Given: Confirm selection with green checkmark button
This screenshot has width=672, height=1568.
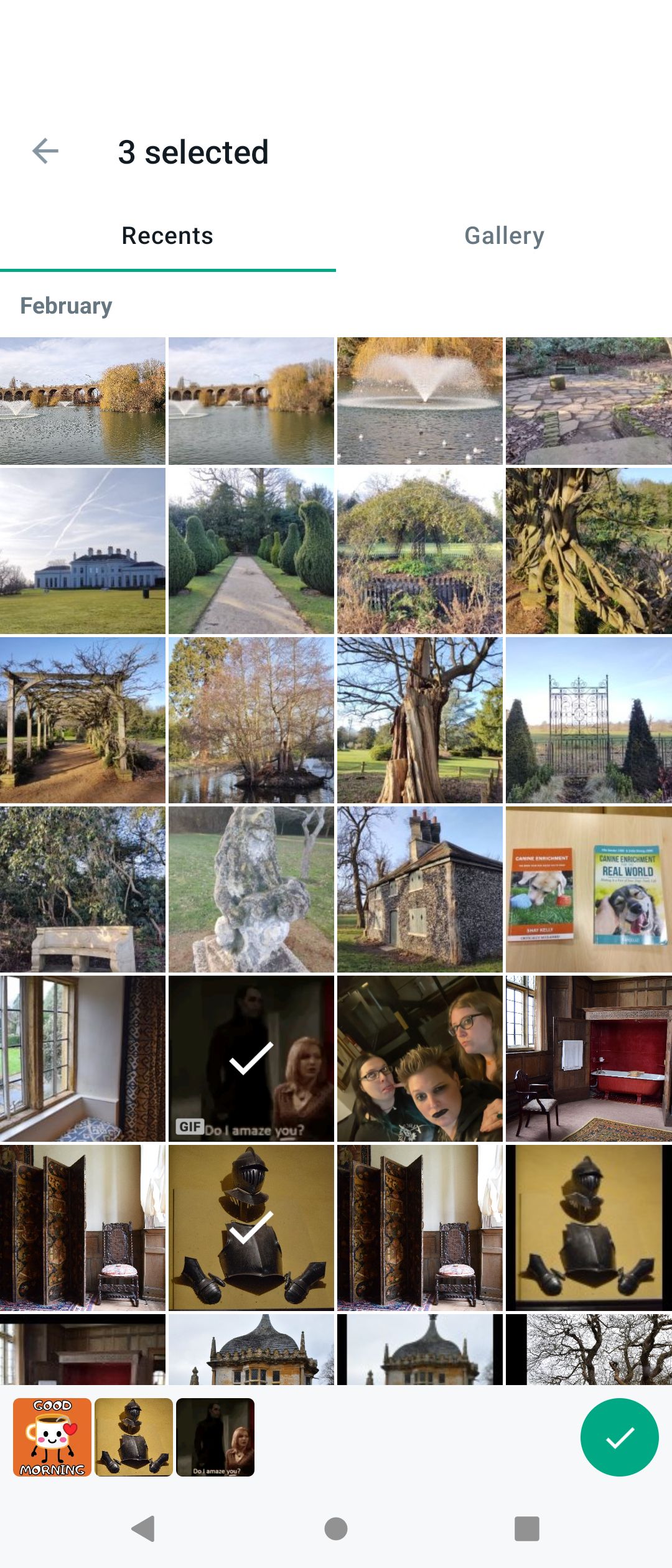Looking at the screenshot, I should click(x=619, y=1437).
